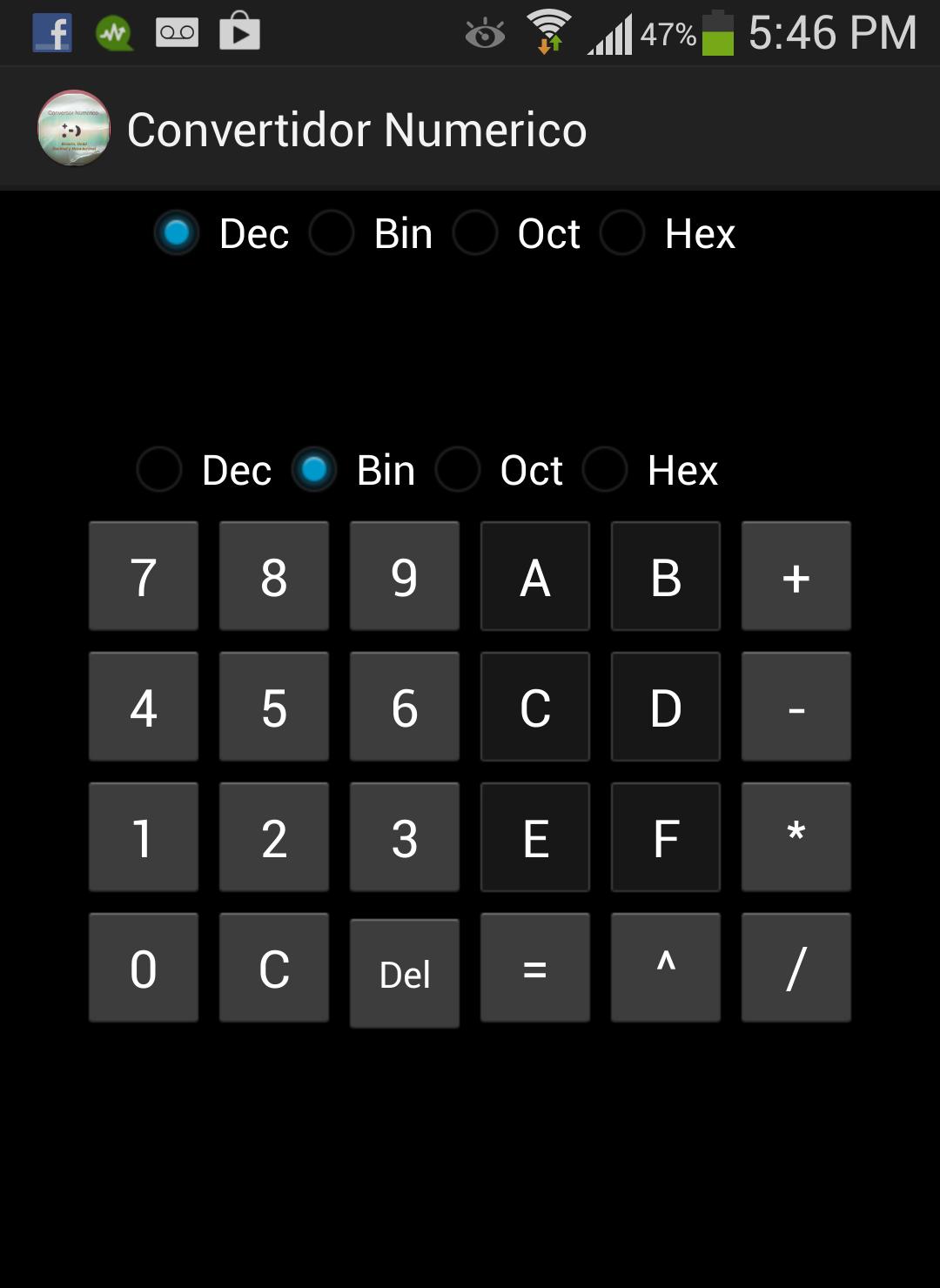Tap the digit 7 key
Screen dimensions: 940x1288
144,576
